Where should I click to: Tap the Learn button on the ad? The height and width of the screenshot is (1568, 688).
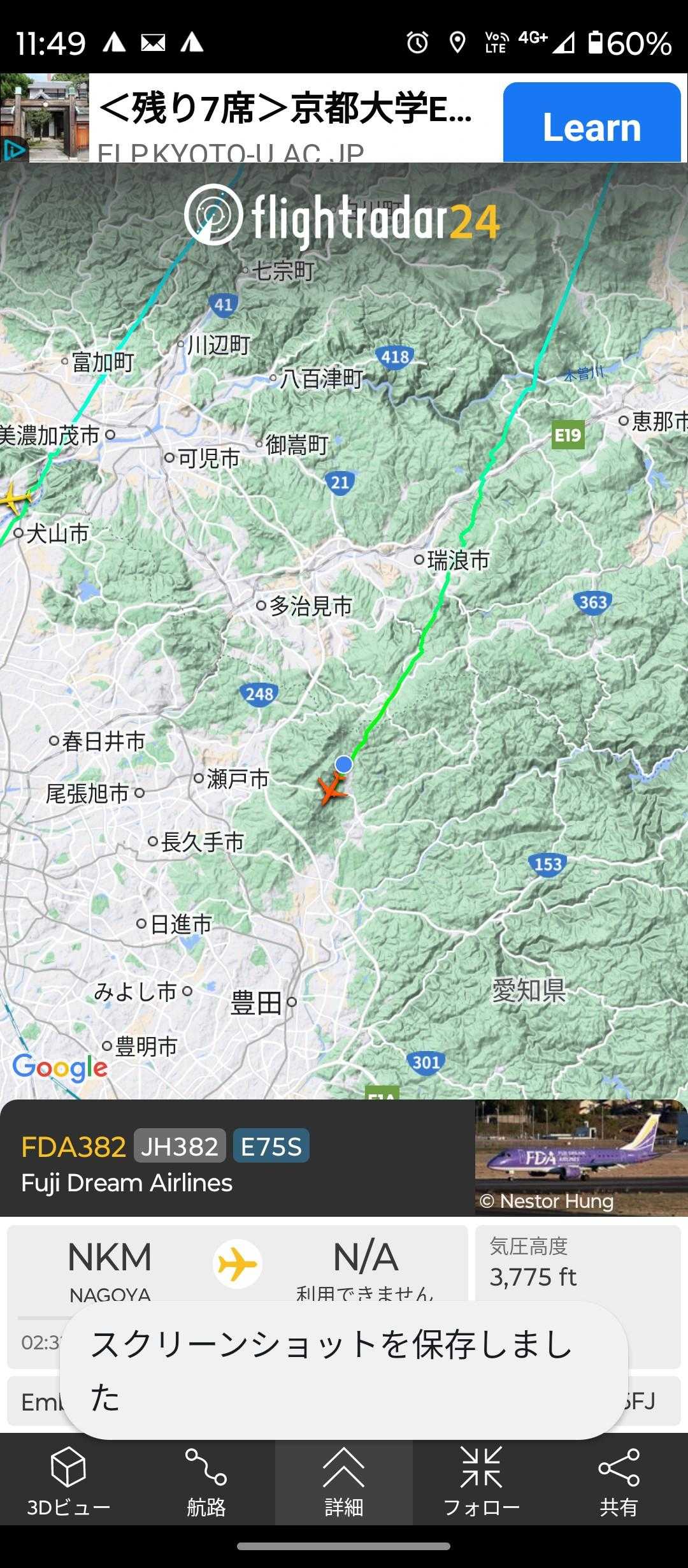coord(592,124)
